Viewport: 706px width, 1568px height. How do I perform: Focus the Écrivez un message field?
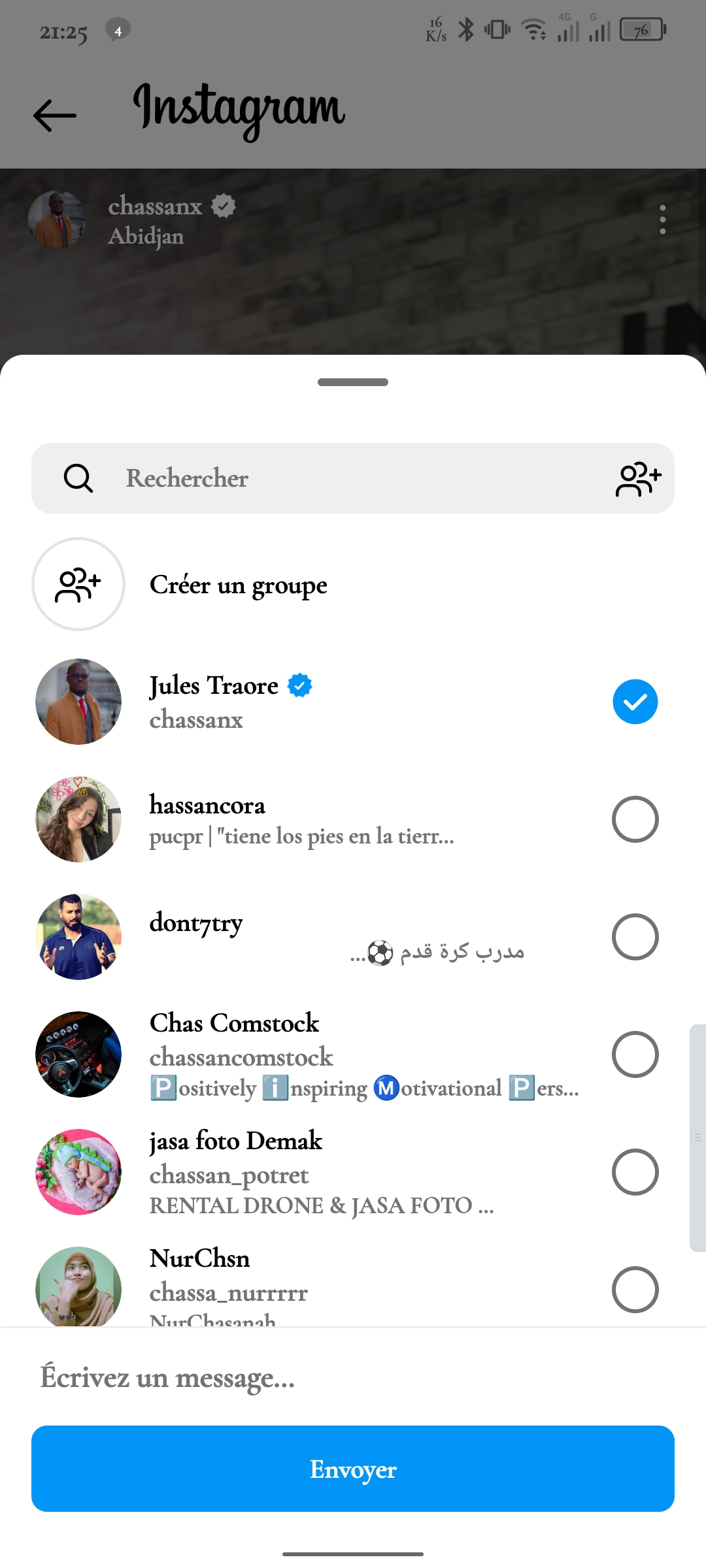[x=353, y=1377]
